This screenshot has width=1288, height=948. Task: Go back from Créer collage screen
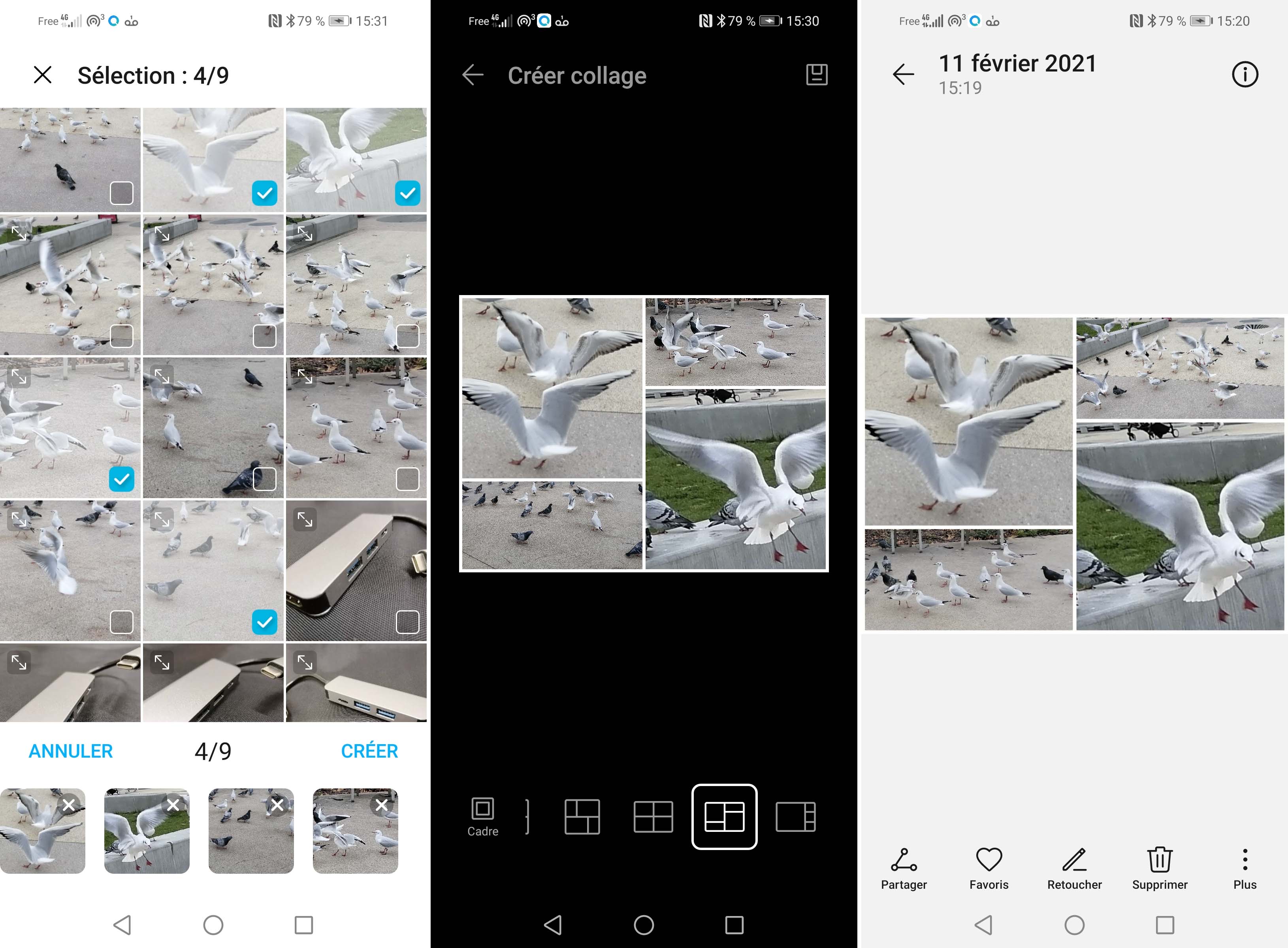point(473,75)
